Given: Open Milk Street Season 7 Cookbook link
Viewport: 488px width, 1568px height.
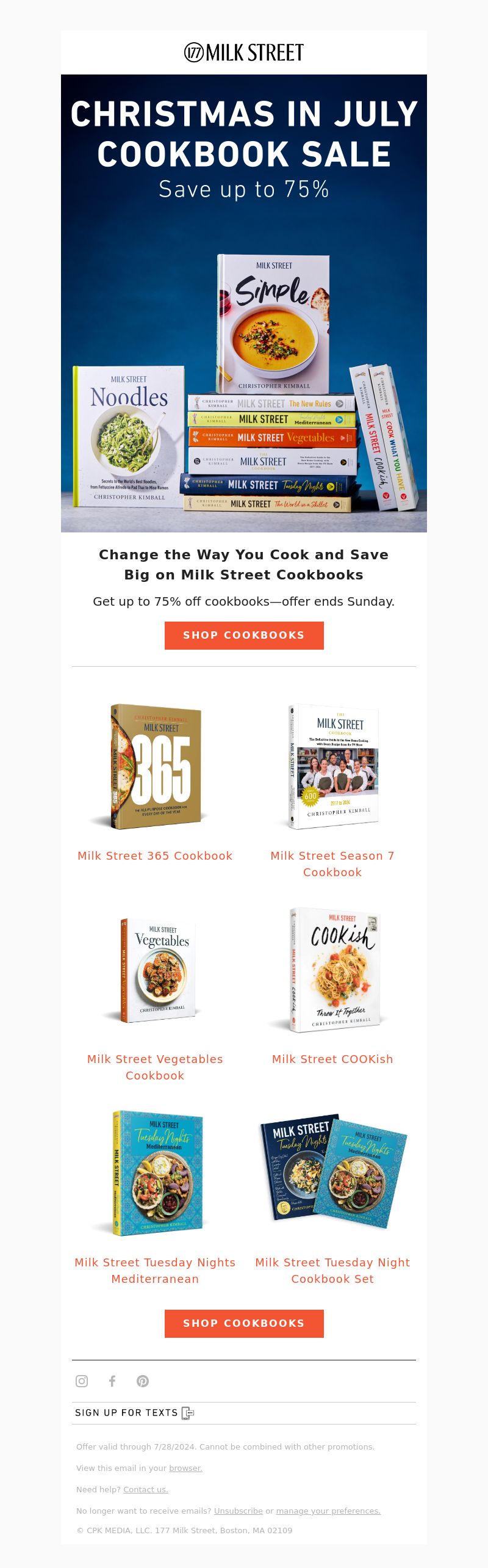Looking at the screenshot, I should pyautogui.click(x=332, y=864).
